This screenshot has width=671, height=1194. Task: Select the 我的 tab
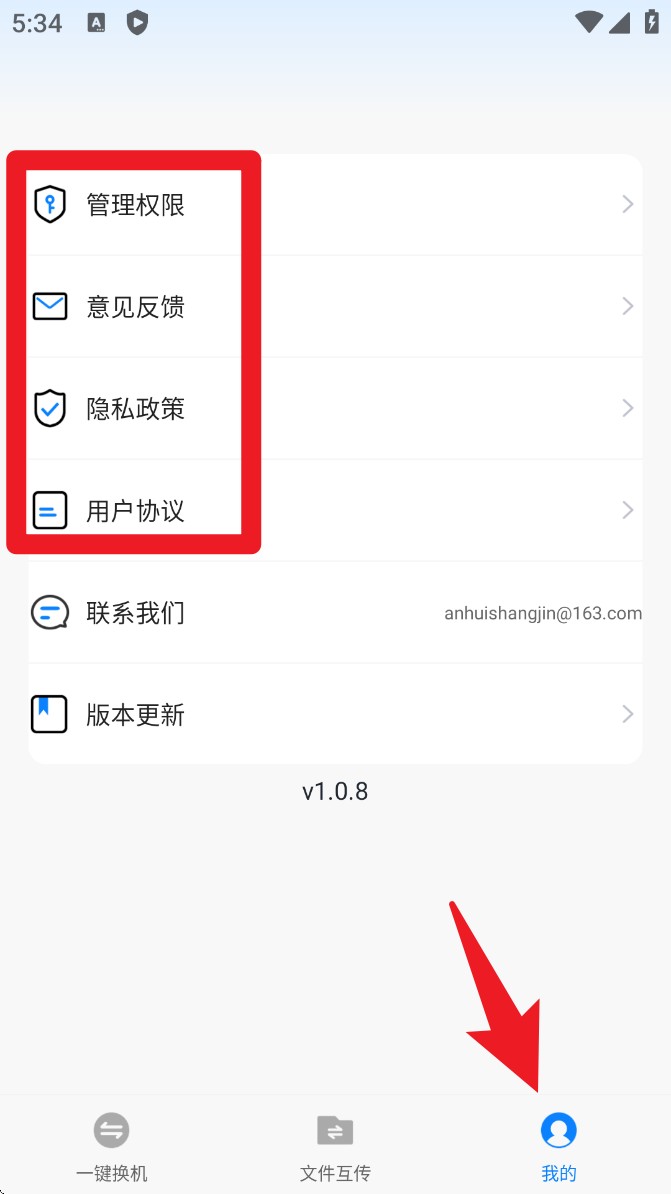tap(558, 1147)
